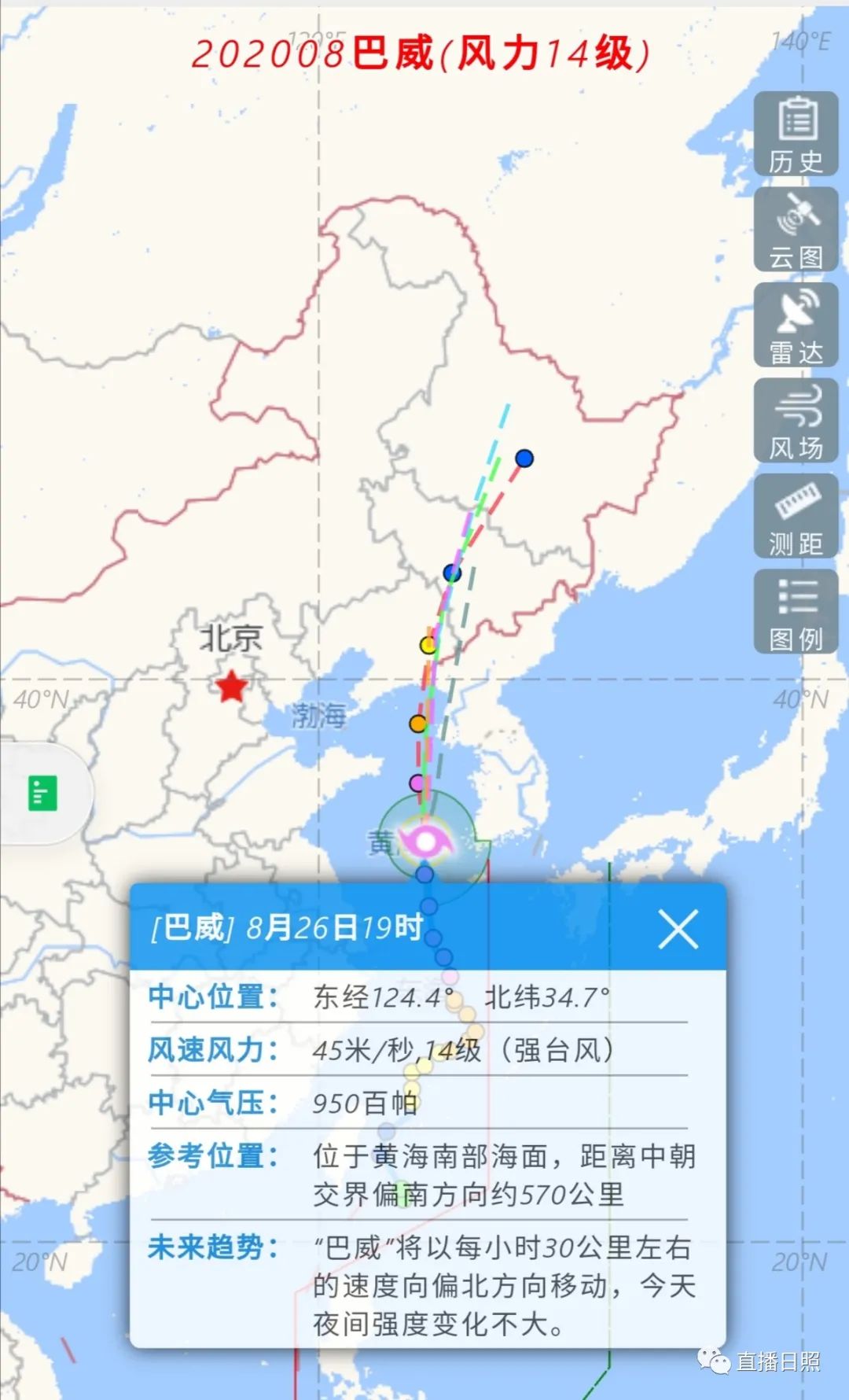Show the 云图 satellite cloud layer
The height and width of the screenshot is (1400, 849).
[x=796, y=230]
